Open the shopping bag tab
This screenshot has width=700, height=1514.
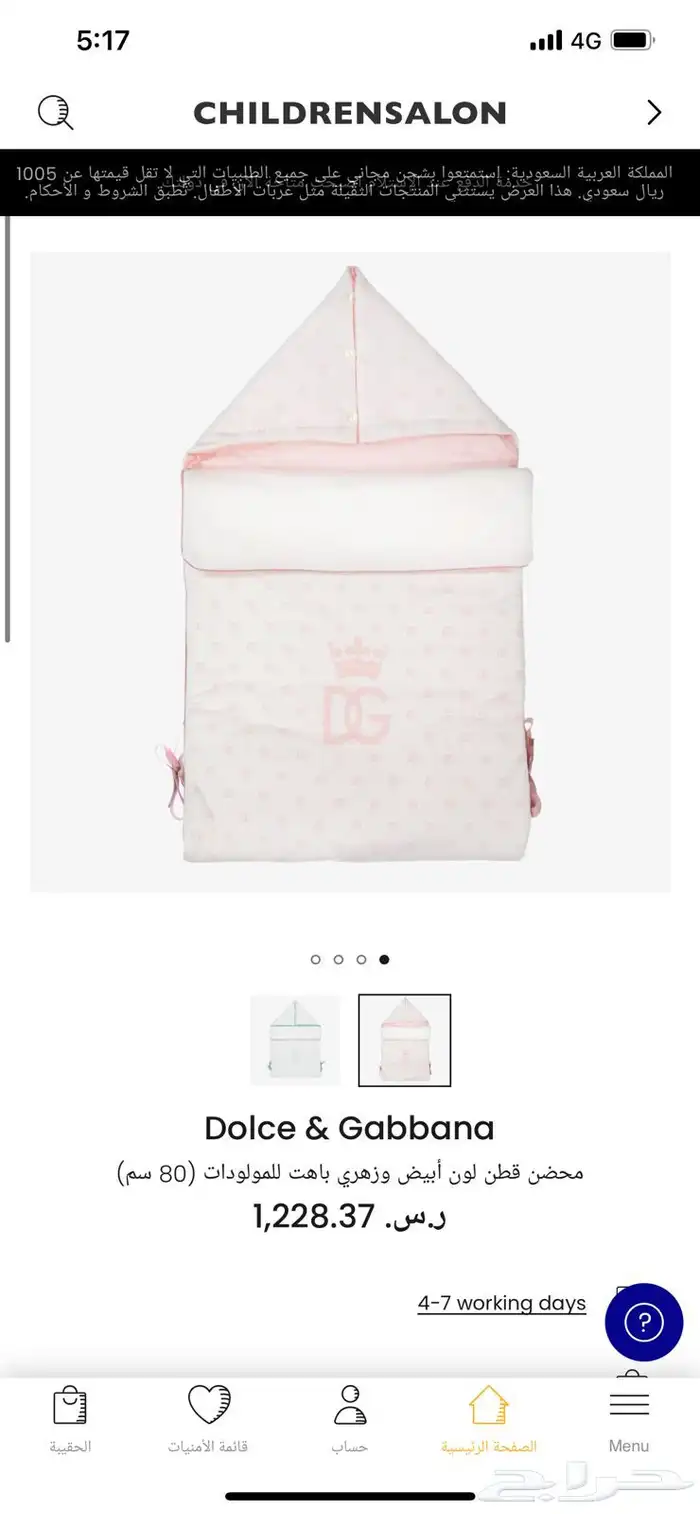click(x=70, y=1418)
